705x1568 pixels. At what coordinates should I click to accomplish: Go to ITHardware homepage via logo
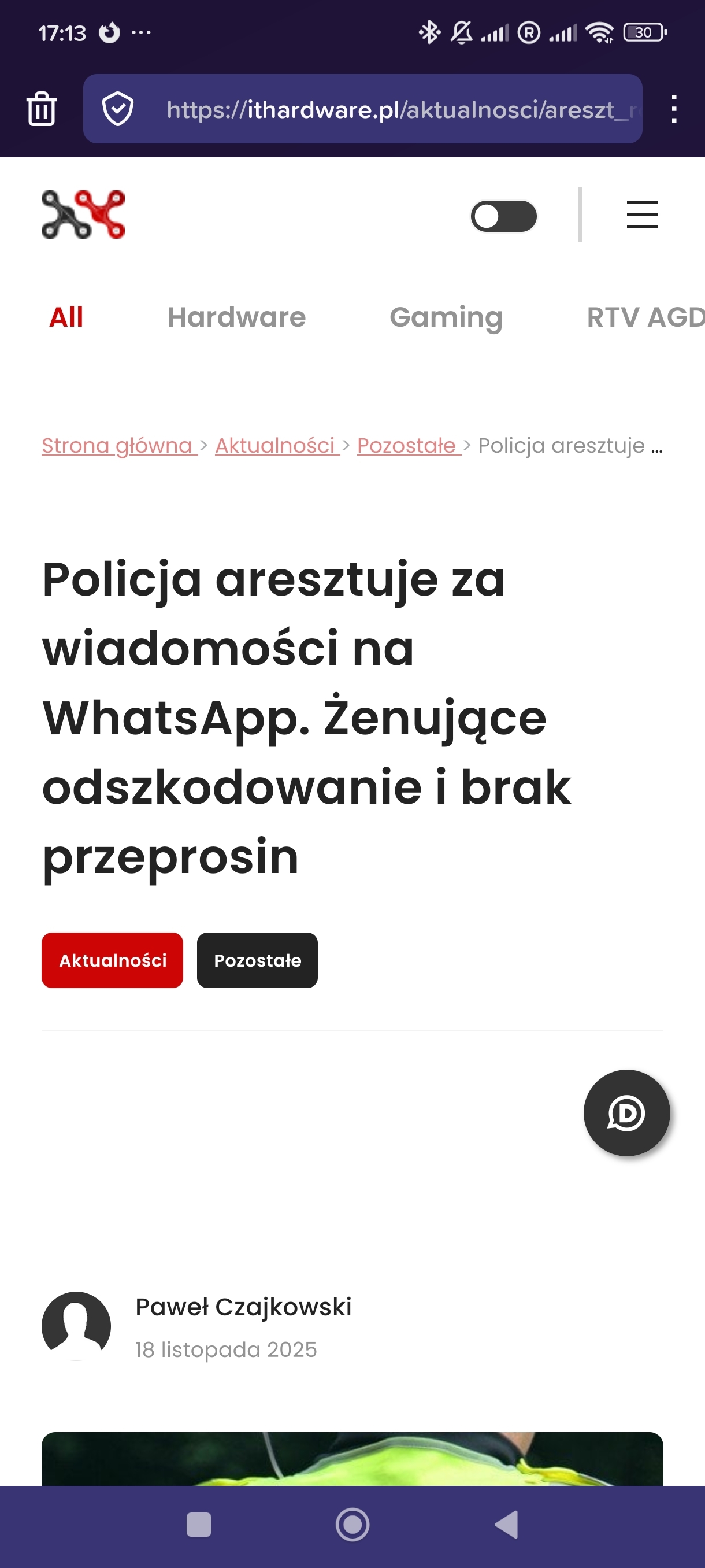83,215
